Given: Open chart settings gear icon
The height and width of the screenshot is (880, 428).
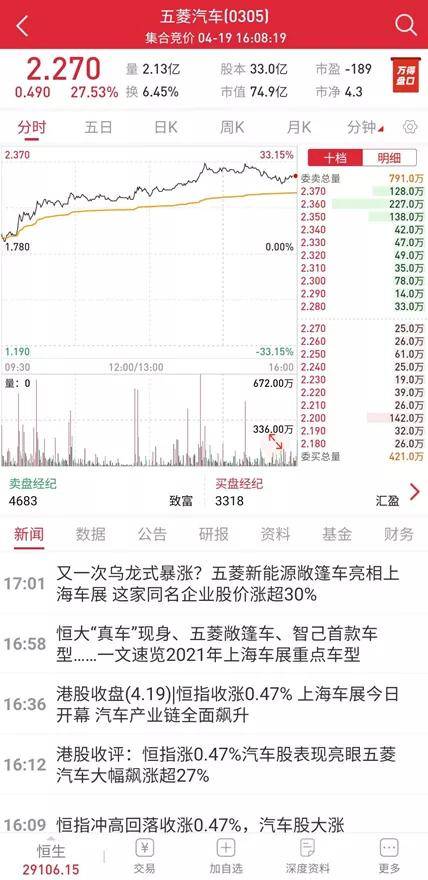Looking at the screenshot, I should click(411, 127).
